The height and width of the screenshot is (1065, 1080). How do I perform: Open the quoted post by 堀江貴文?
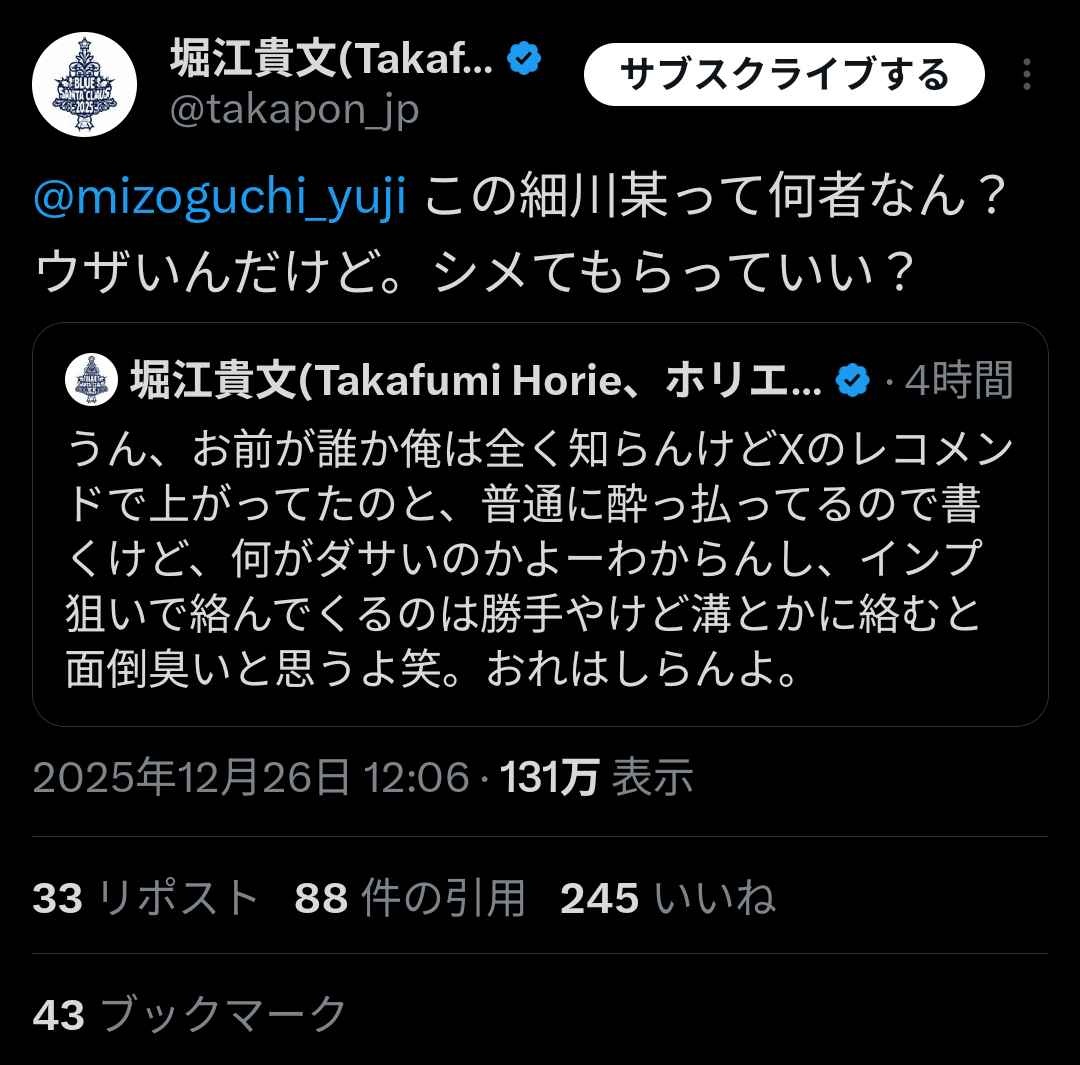point(540,560)
